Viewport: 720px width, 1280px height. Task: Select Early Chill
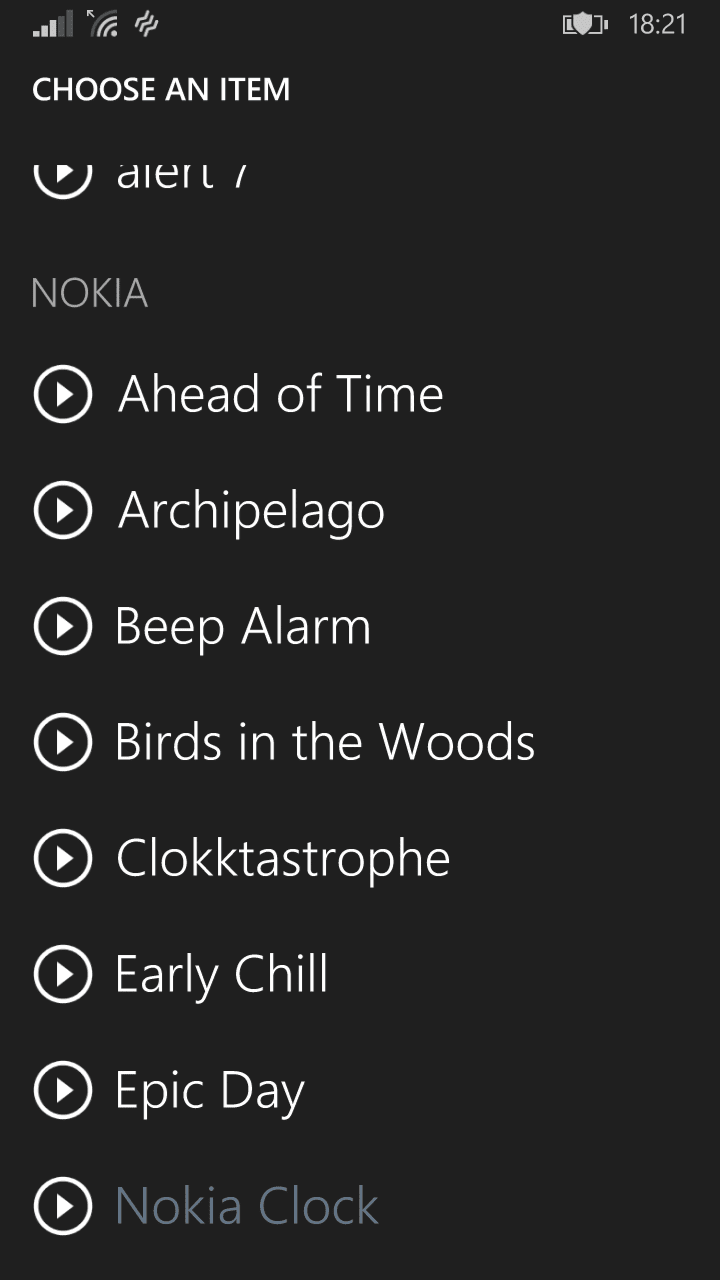(222, 976)
